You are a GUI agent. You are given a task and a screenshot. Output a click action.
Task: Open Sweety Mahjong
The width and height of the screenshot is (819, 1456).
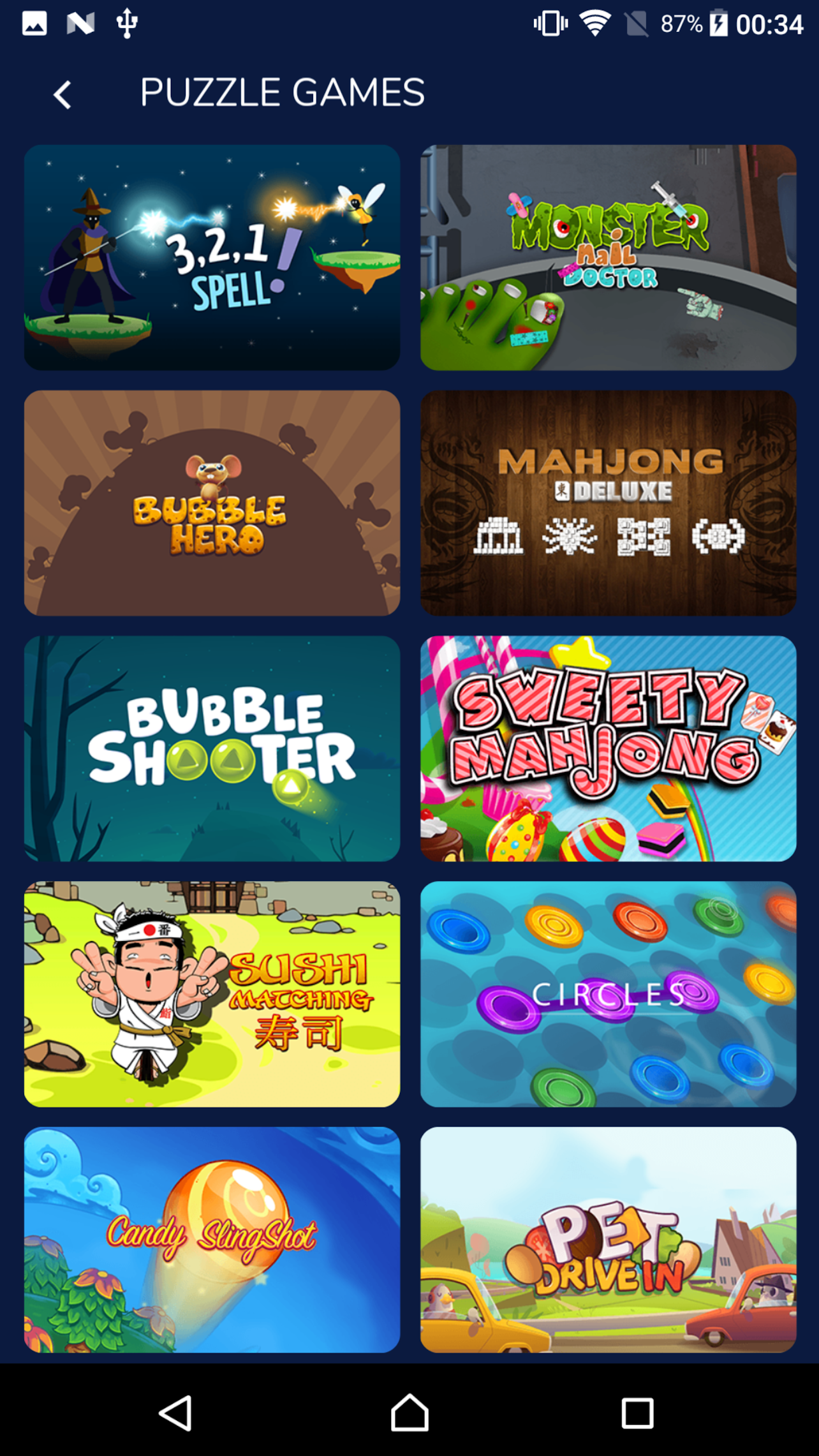[608, 748]
